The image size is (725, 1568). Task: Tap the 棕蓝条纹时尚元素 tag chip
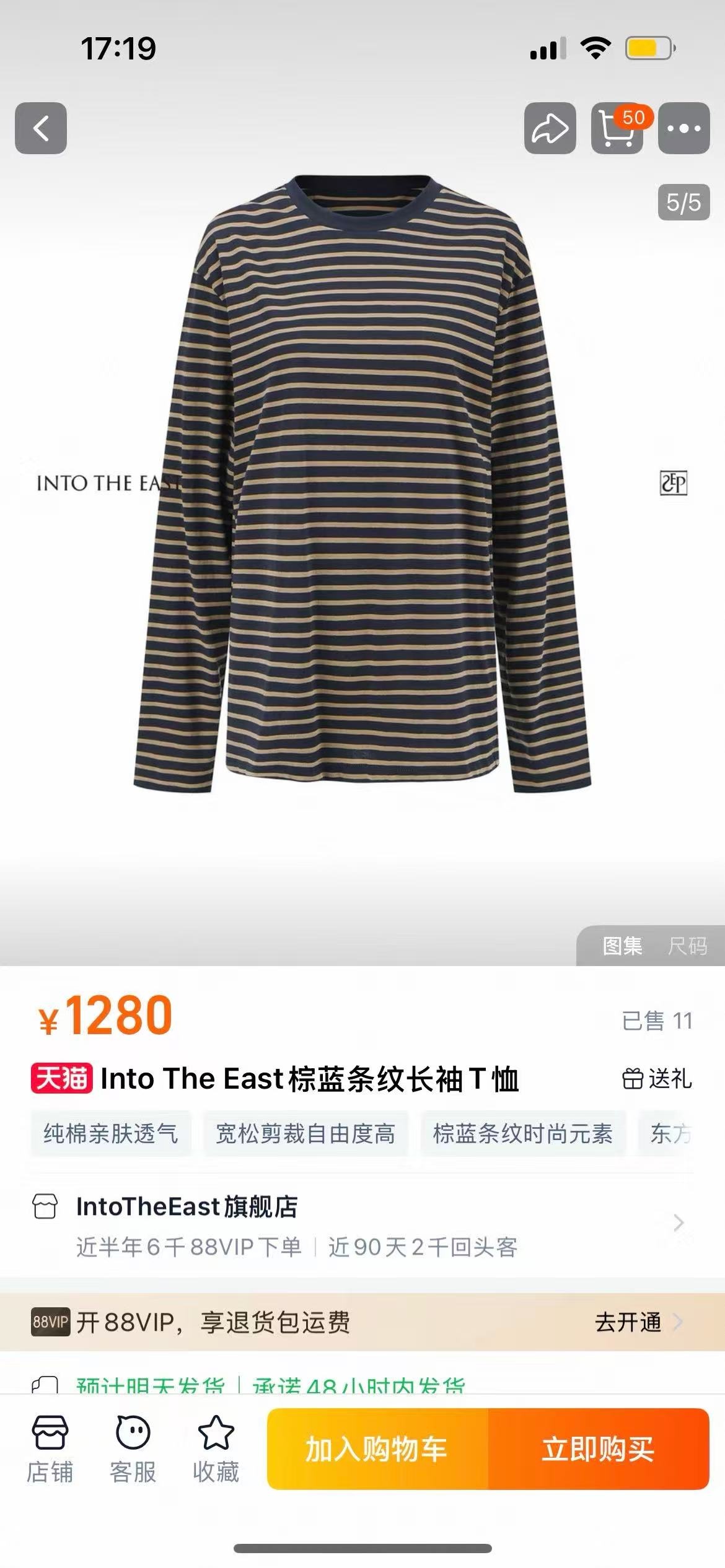523,1133
